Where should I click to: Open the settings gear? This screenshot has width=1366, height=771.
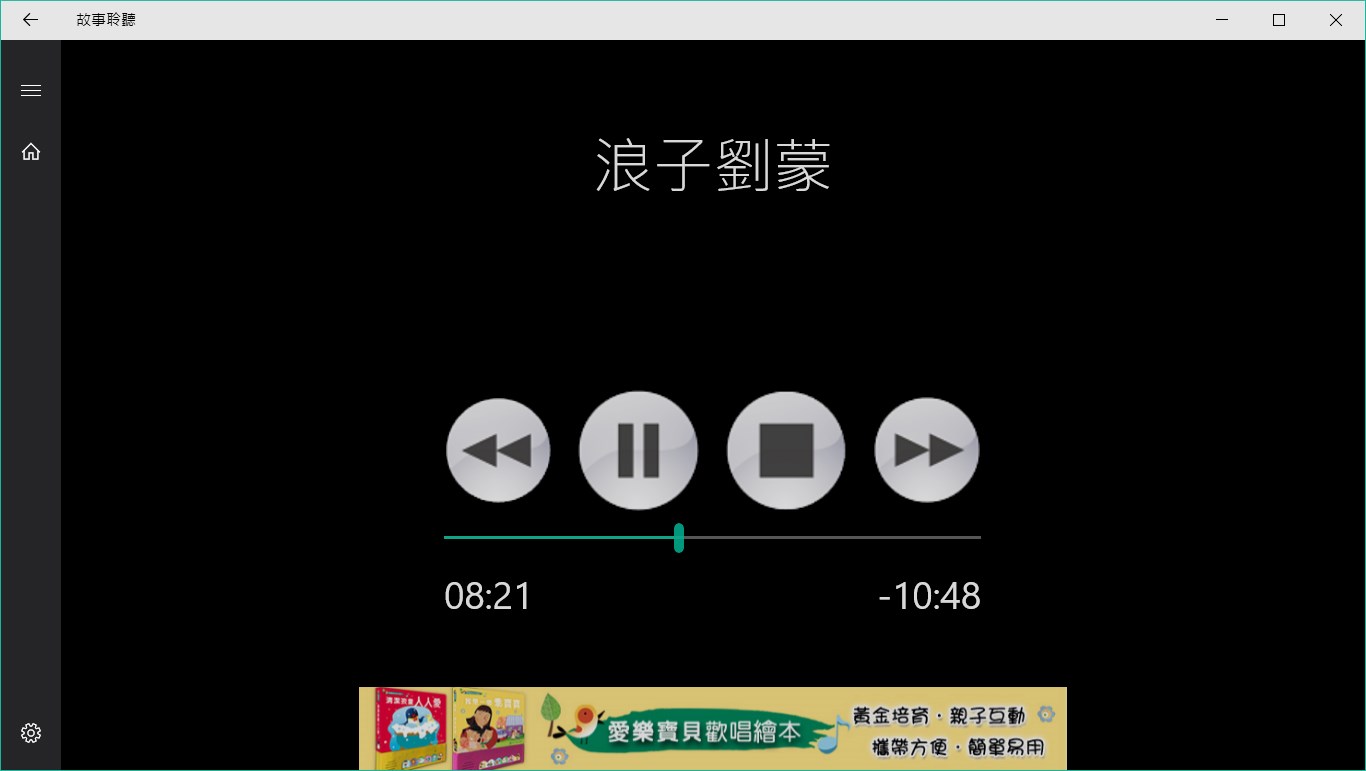31,733
